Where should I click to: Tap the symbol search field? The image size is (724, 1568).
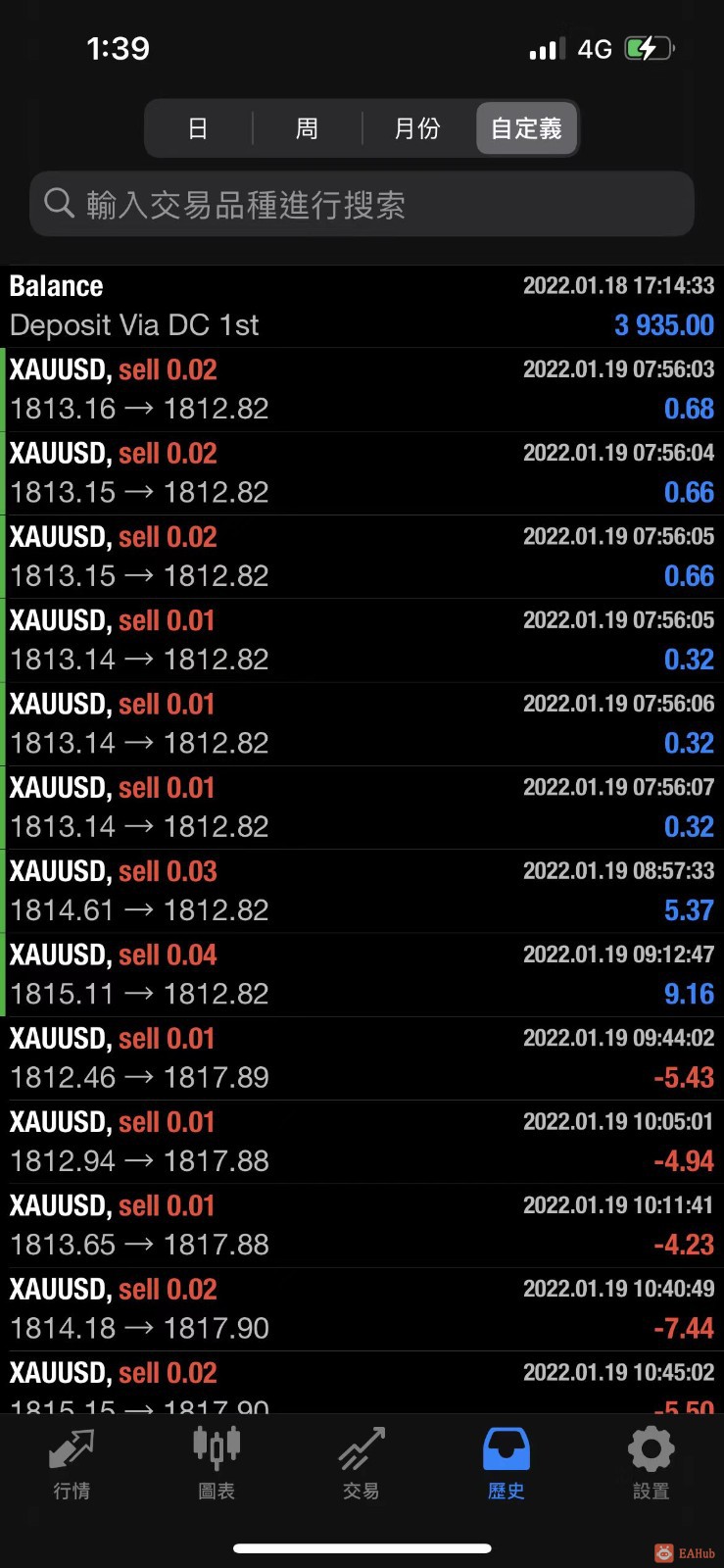362,205
